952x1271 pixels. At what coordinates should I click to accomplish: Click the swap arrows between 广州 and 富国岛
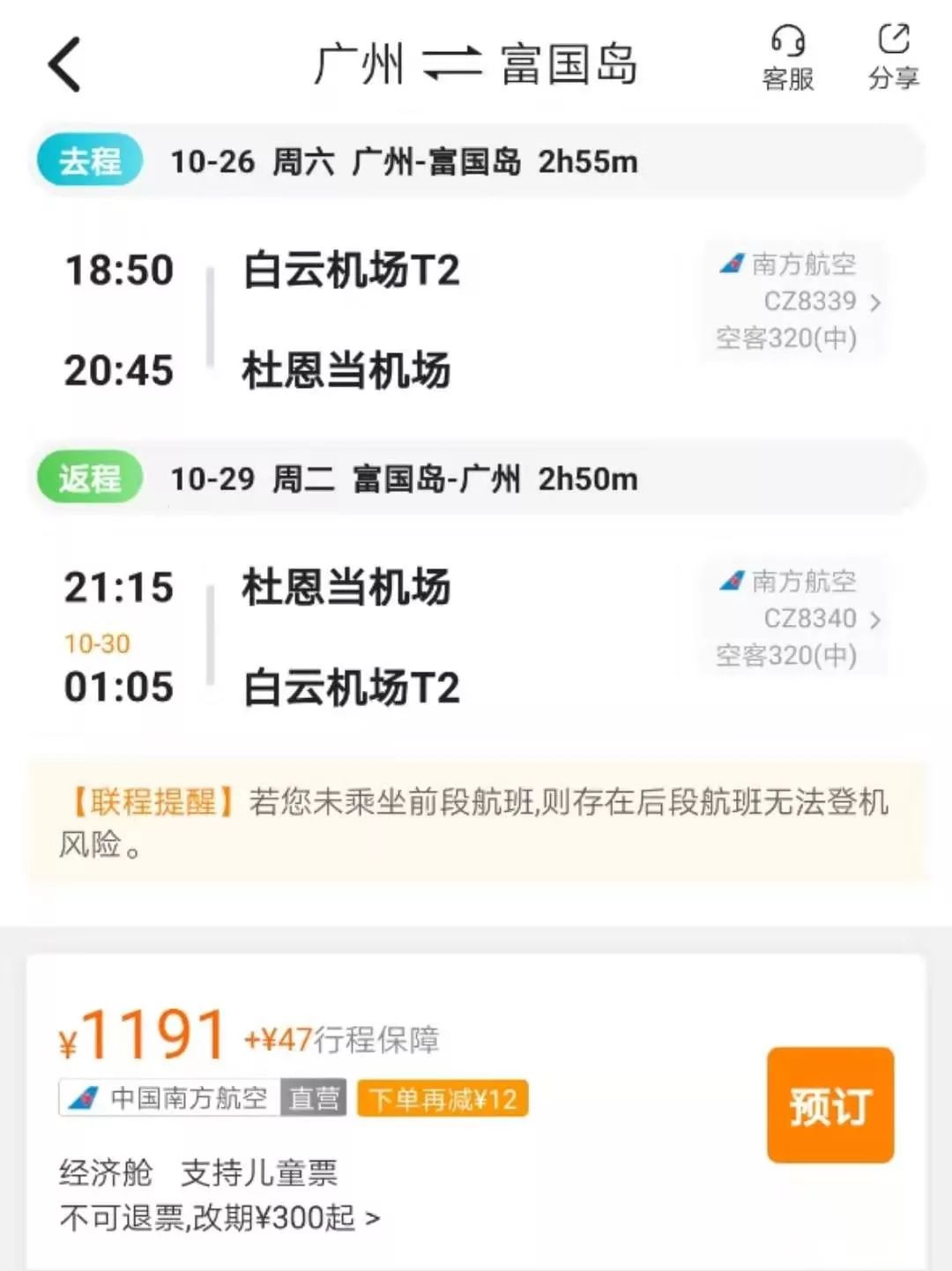click(452, 62)
